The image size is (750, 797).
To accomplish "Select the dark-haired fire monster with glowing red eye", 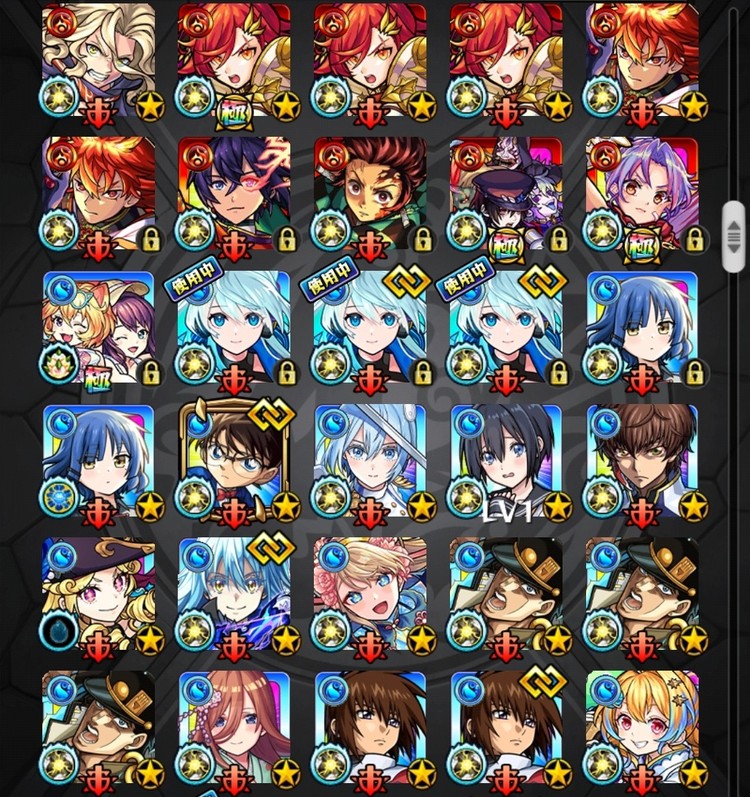I will (x=234, y=193).
